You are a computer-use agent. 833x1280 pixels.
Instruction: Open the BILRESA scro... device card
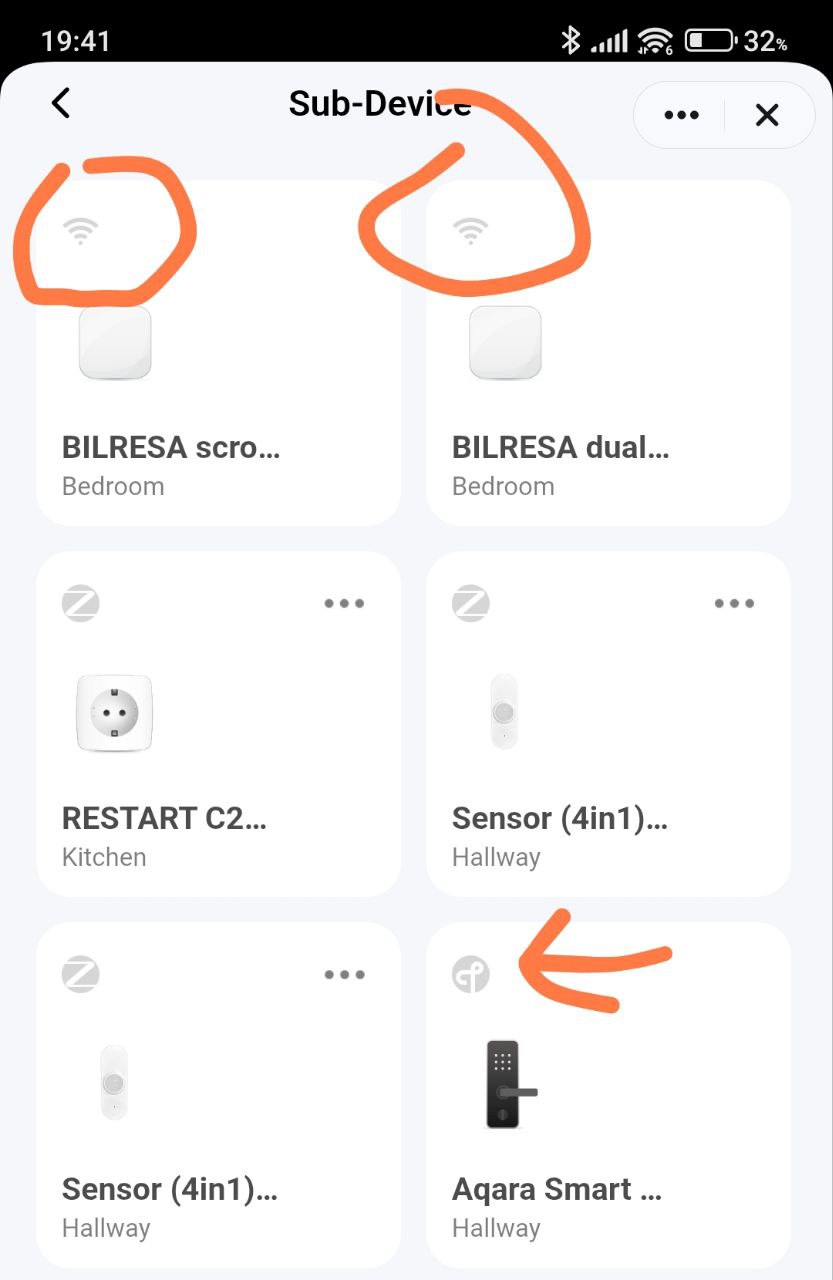tap(218, 400)
